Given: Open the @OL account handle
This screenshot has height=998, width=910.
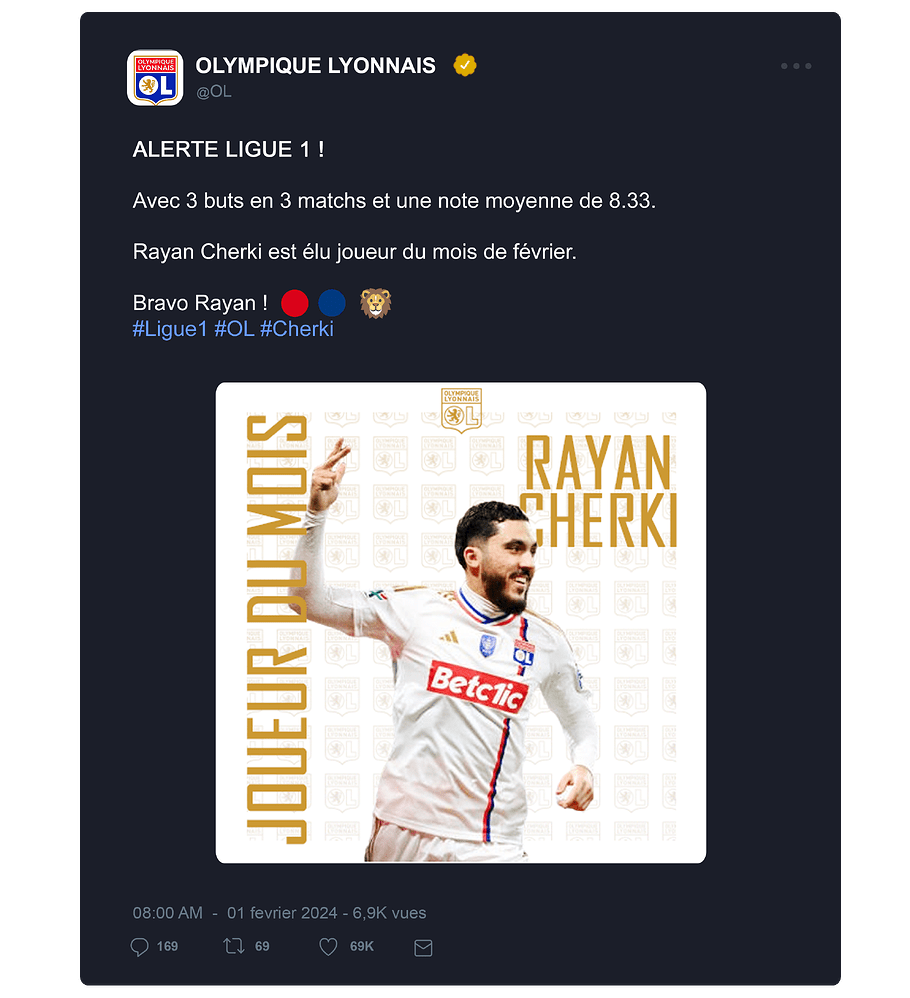Looking at the screenshot, I should [x=214, y=91].
